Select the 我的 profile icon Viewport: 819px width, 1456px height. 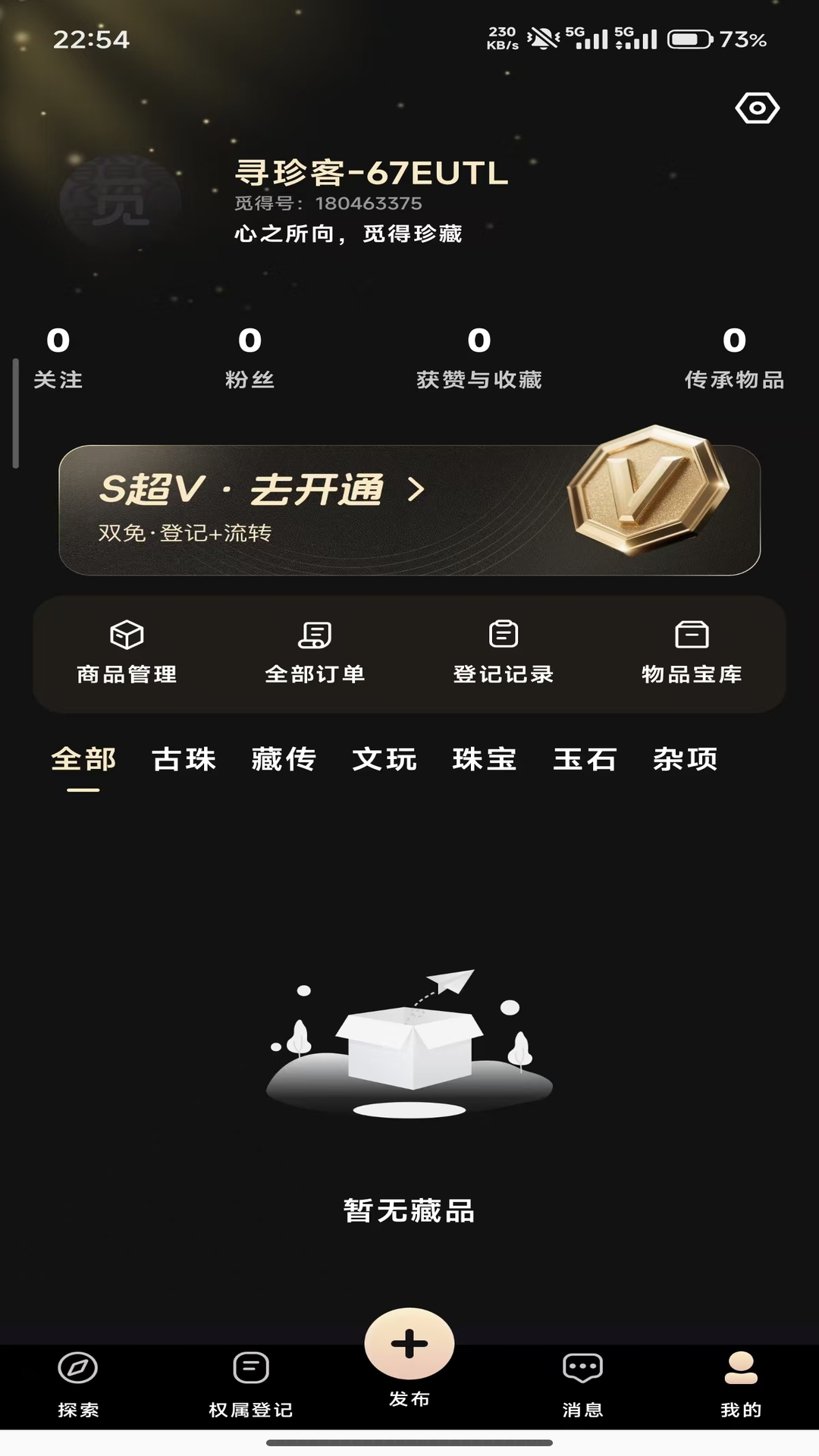pos(741,1382)
